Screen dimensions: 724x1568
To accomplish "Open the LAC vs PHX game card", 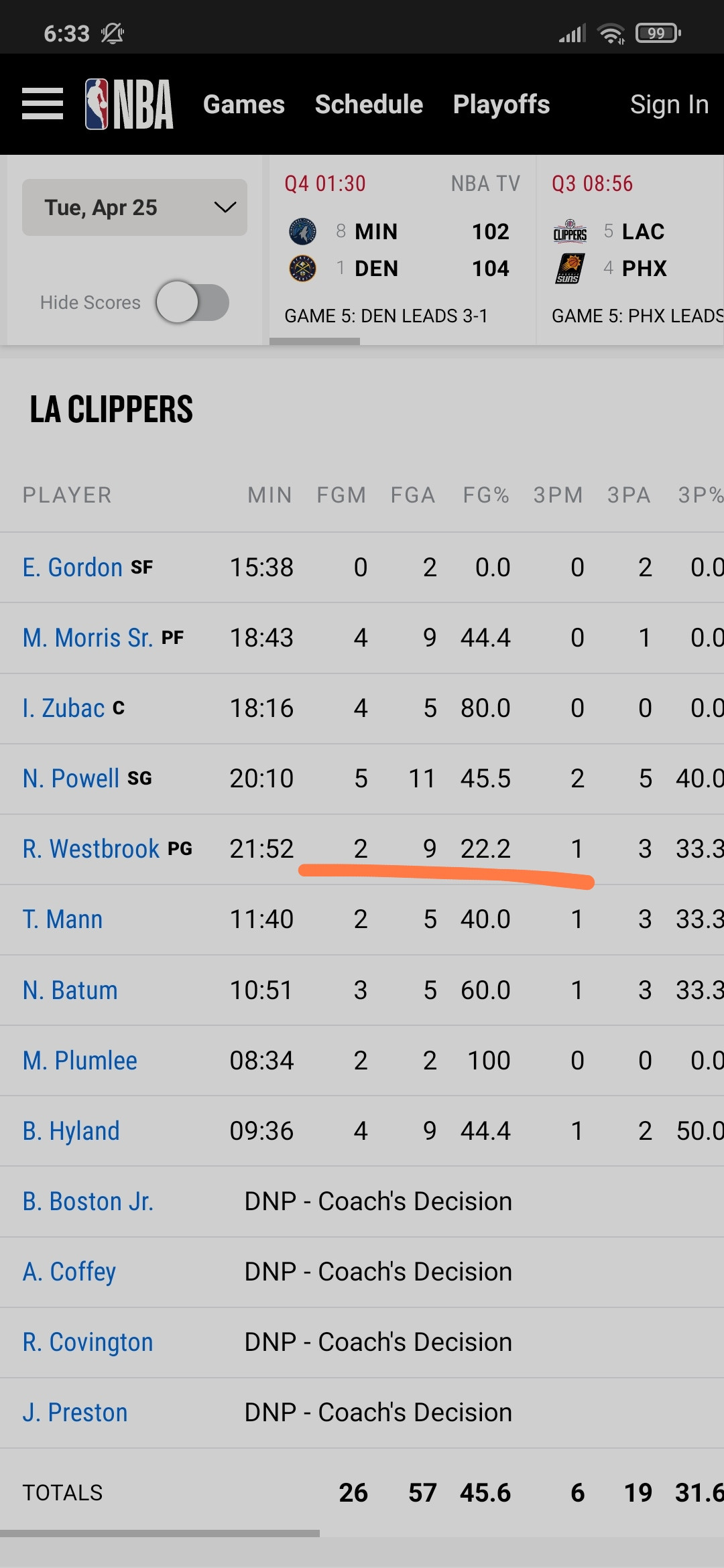I will click(x=631, y=250).
